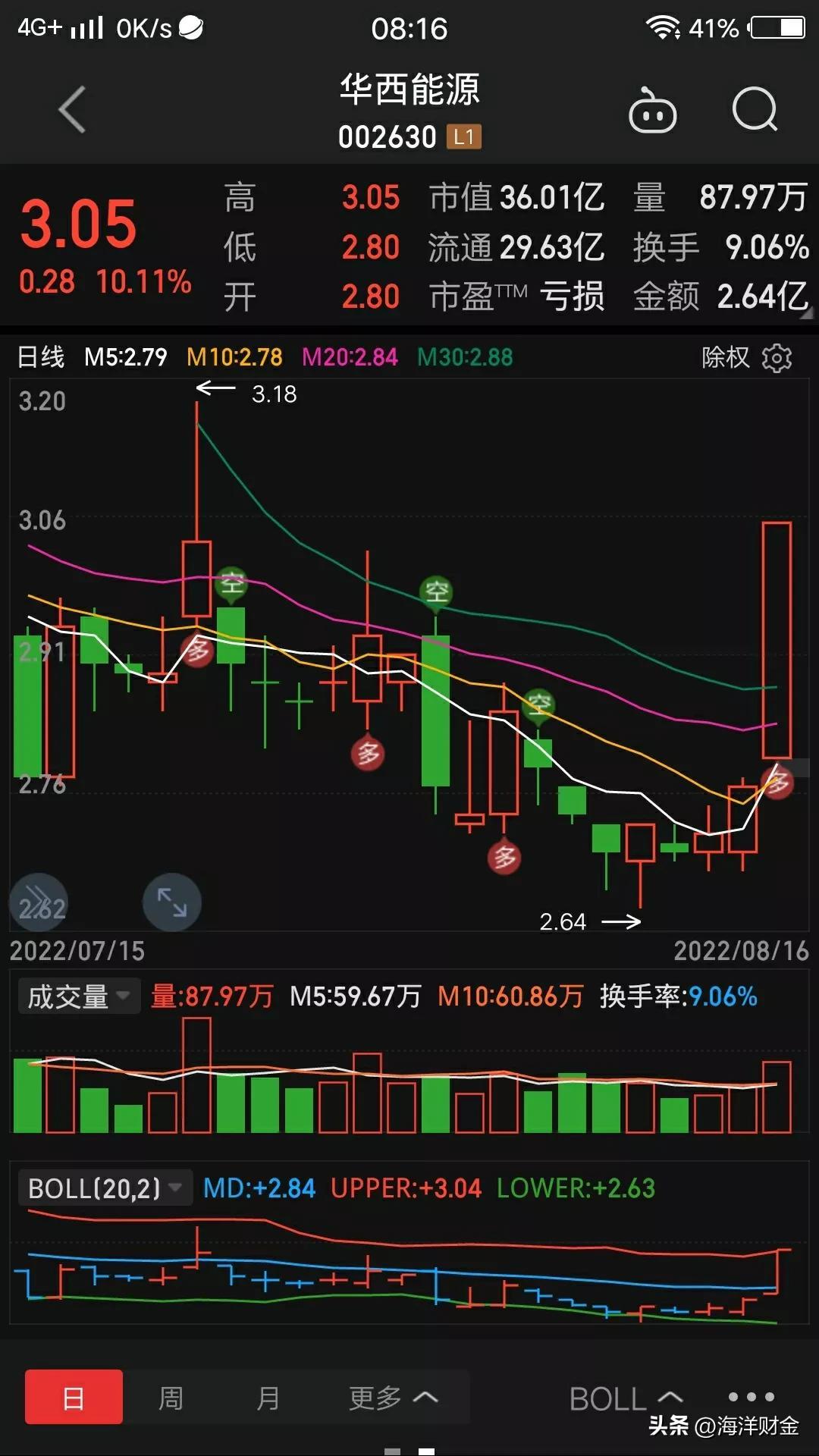
Task: Select the 日 daily chart tab
Action: click(x=74, y=1397)
